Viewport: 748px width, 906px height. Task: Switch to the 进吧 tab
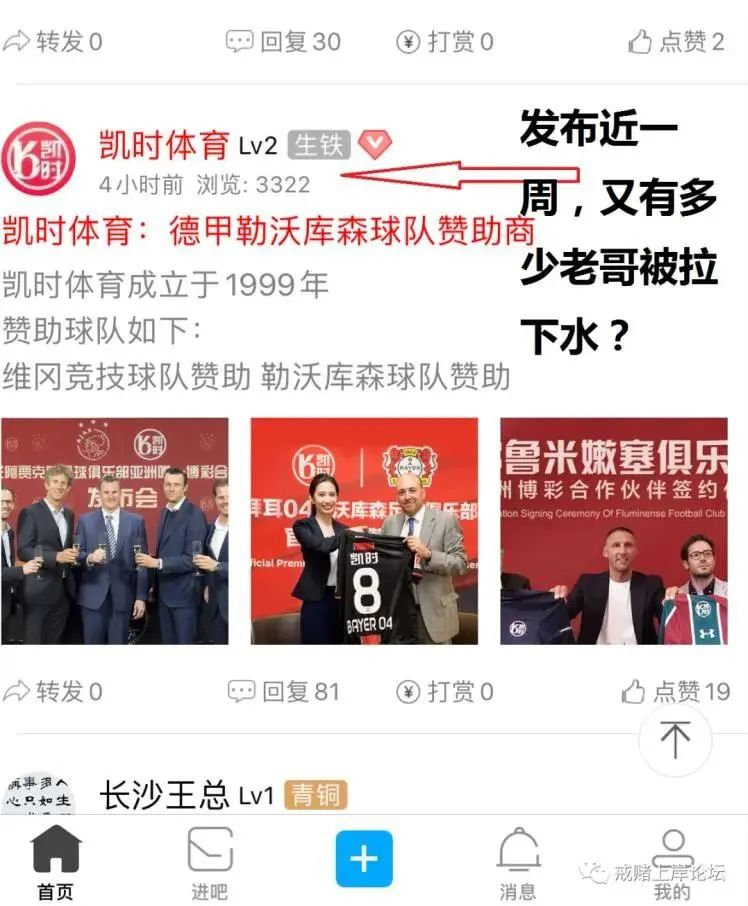coord(210,861)
